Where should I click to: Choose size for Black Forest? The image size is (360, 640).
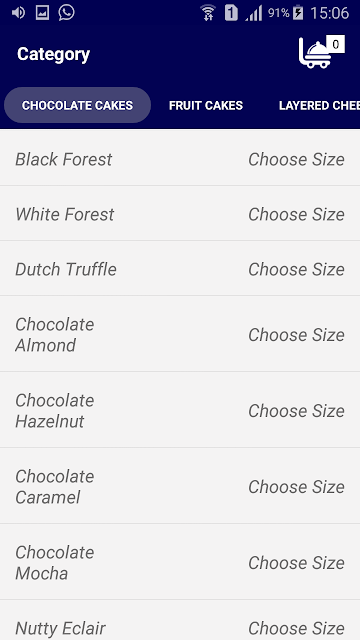coord(296,160)
